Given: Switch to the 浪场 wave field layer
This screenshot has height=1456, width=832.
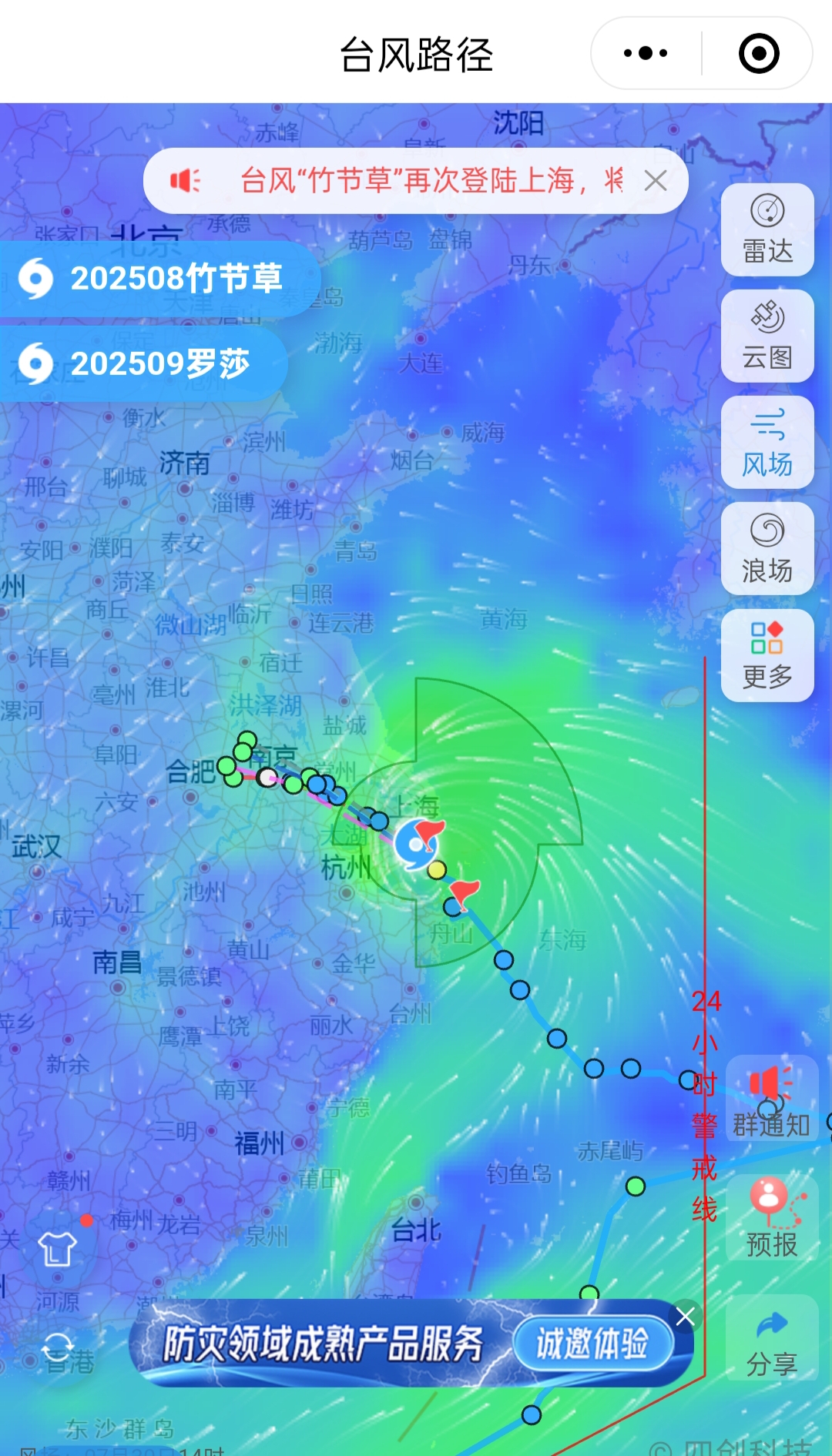Looking at the screenshot, I should 767,549.
